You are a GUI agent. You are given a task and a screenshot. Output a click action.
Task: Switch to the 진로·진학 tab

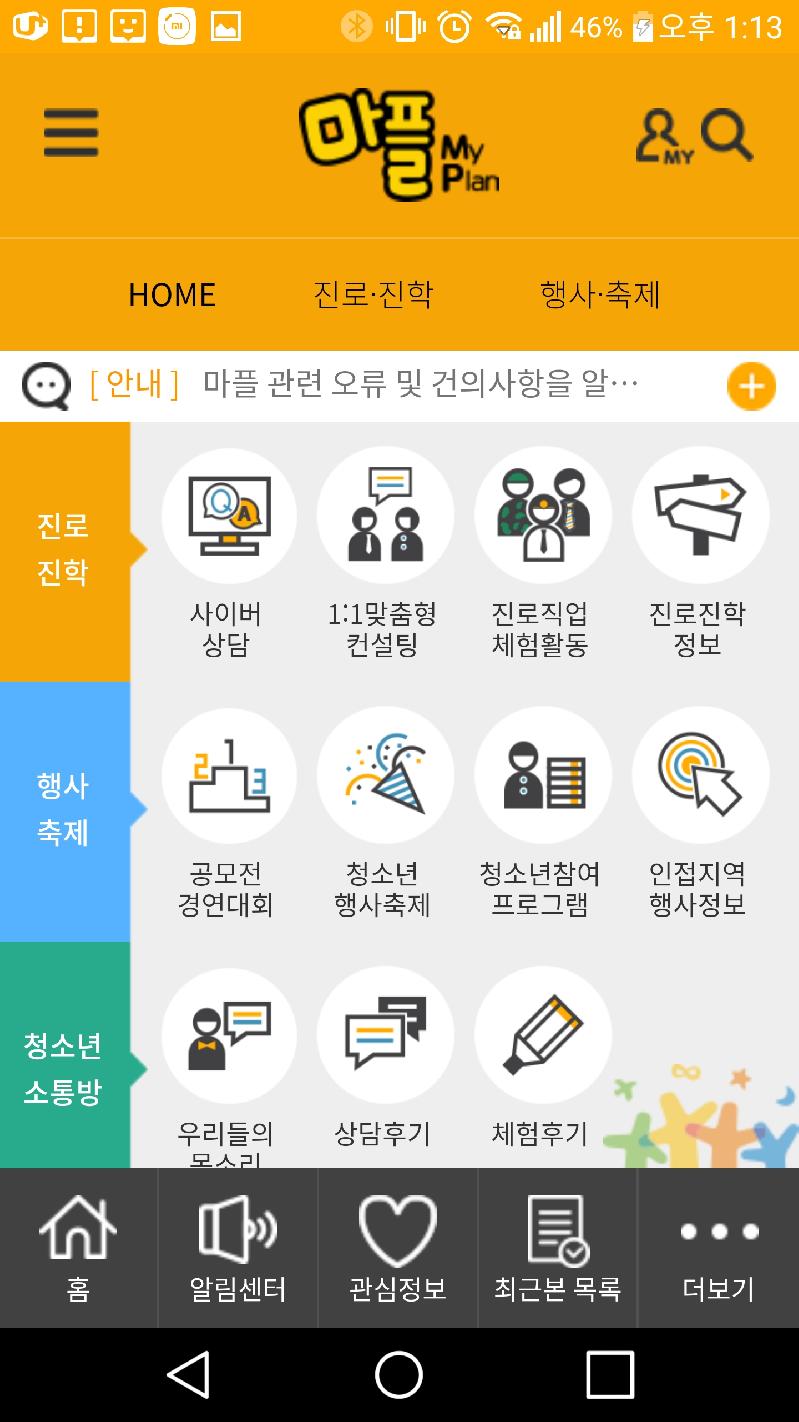click(373, 295)
